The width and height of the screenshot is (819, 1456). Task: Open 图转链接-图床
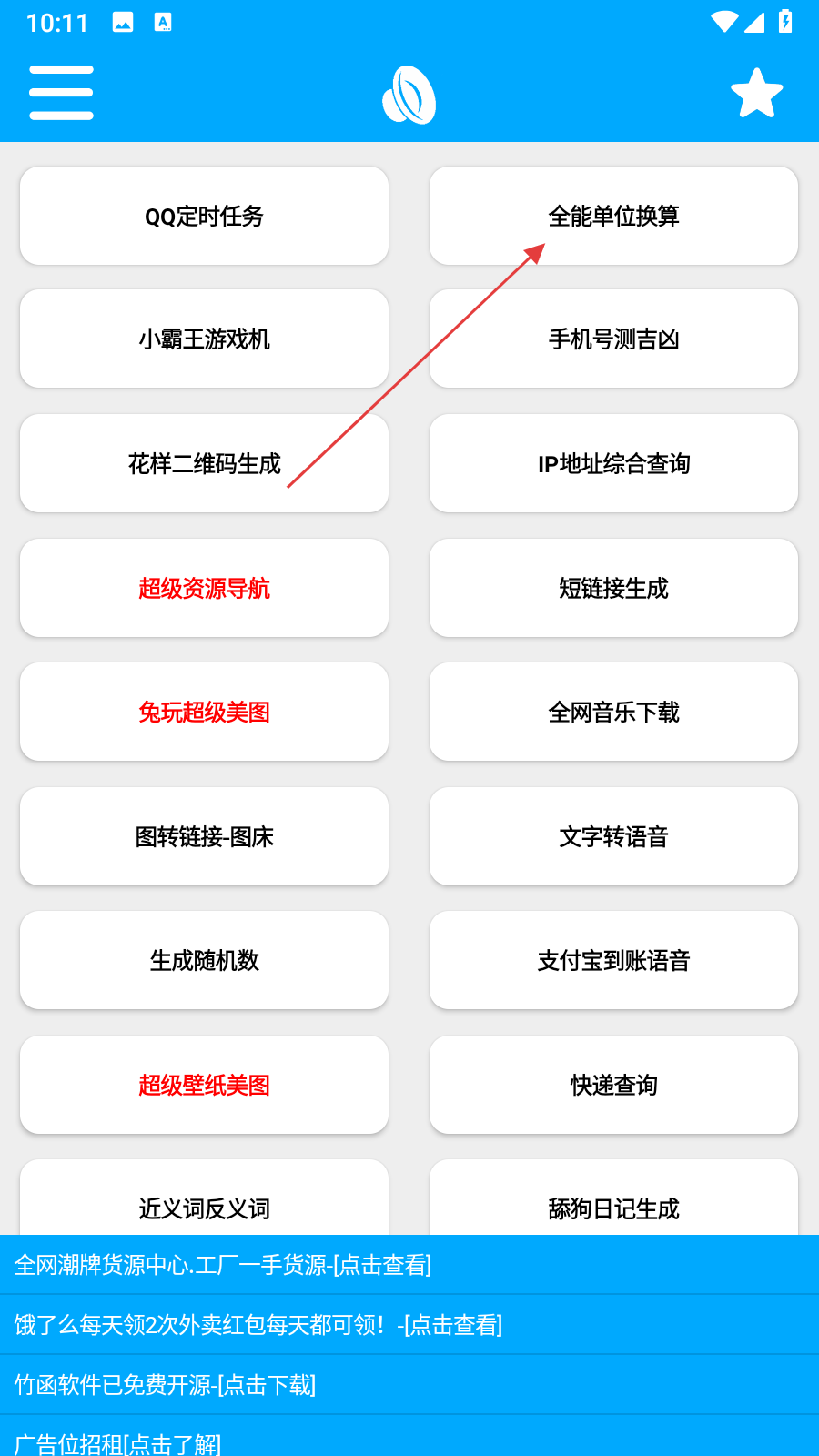pos(204,836)
